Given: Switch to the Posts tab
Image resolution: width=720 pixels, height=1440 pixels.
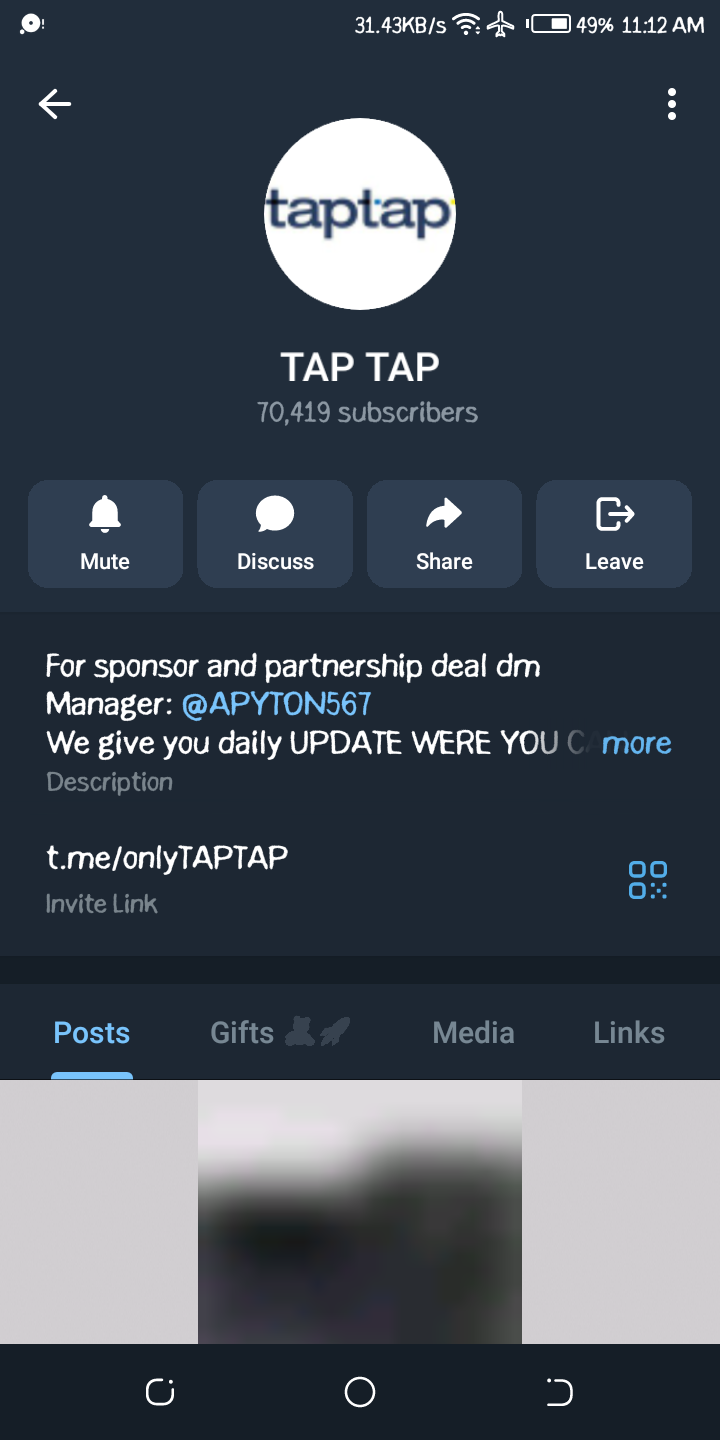Looking at the screenshot, I should coord(92,1033).
